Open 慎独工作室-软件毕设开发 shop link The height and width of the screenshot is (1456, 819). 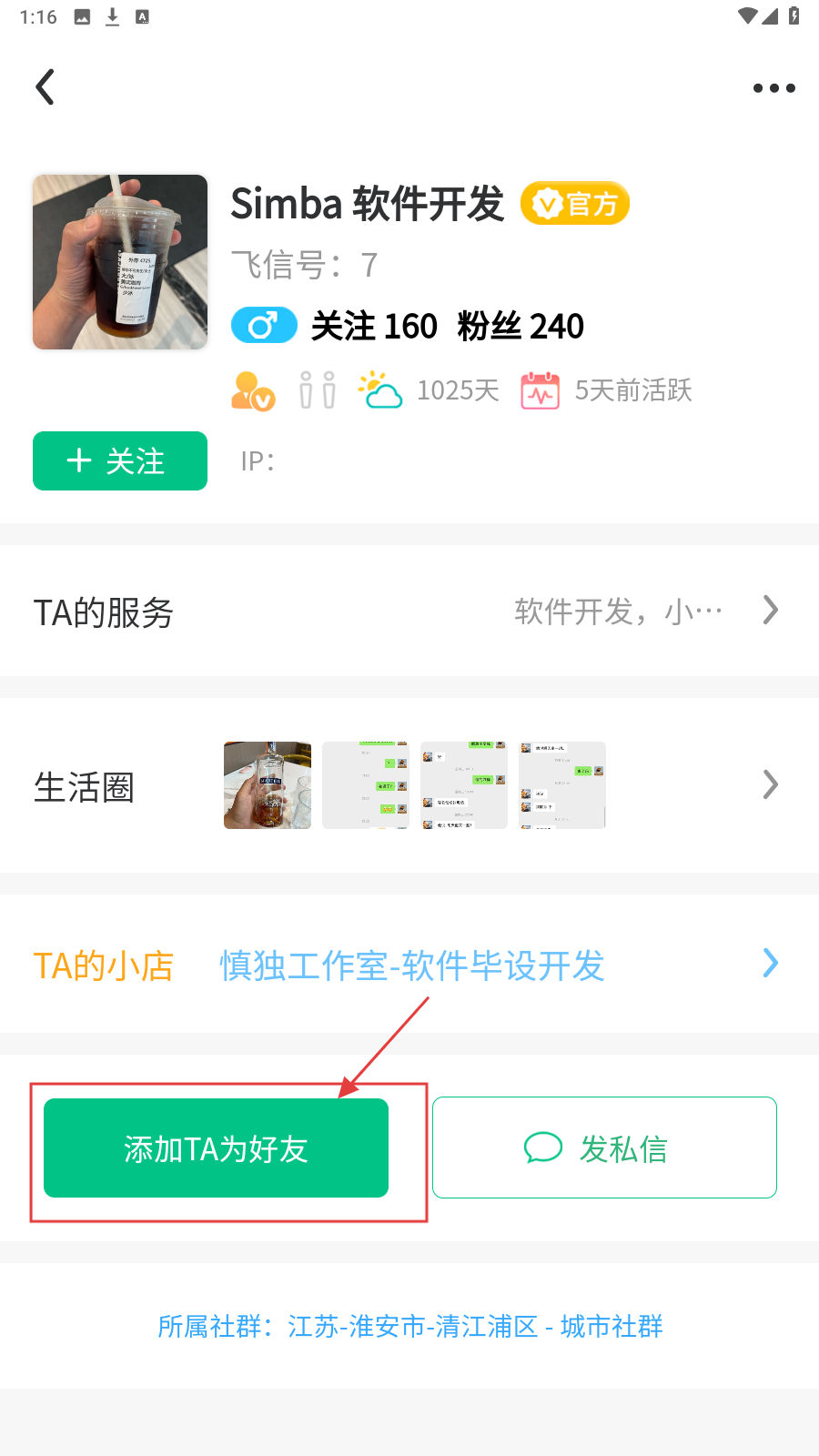click(x=411, y=966)
